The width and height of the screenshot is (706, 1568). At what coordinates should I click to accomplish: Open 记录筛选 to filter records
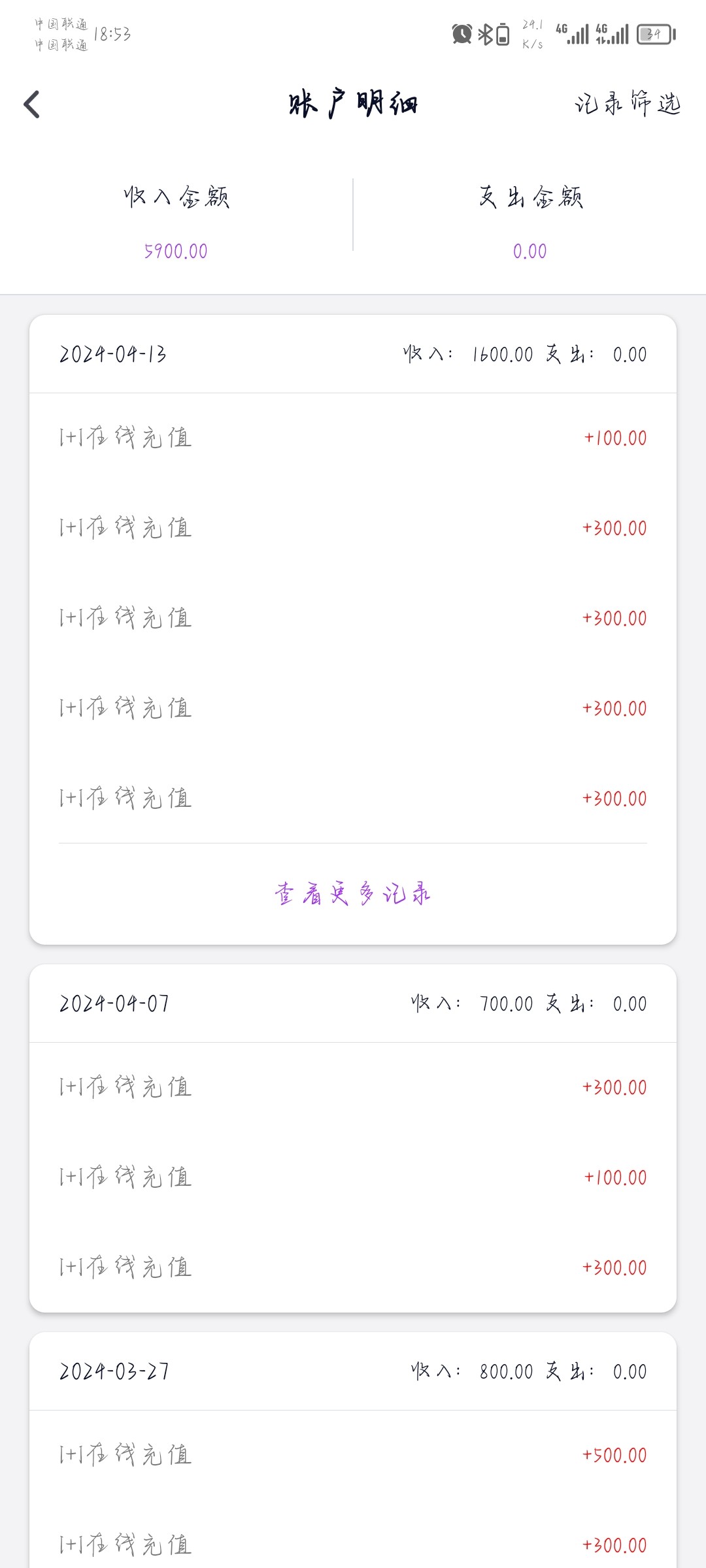point(628,103)
